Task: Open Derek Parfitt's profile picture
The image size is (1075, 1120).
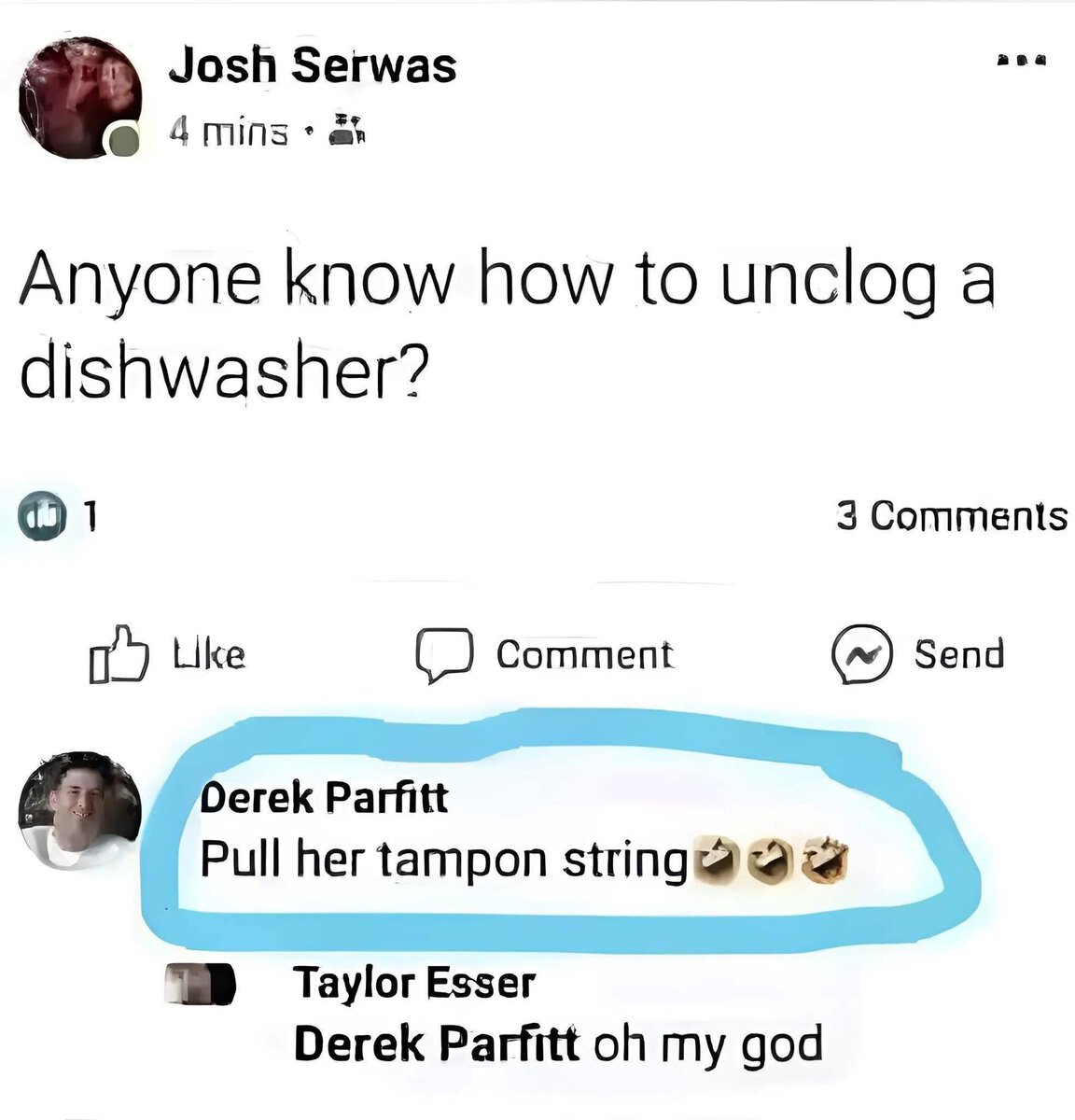Action: [x=80, y=808]
